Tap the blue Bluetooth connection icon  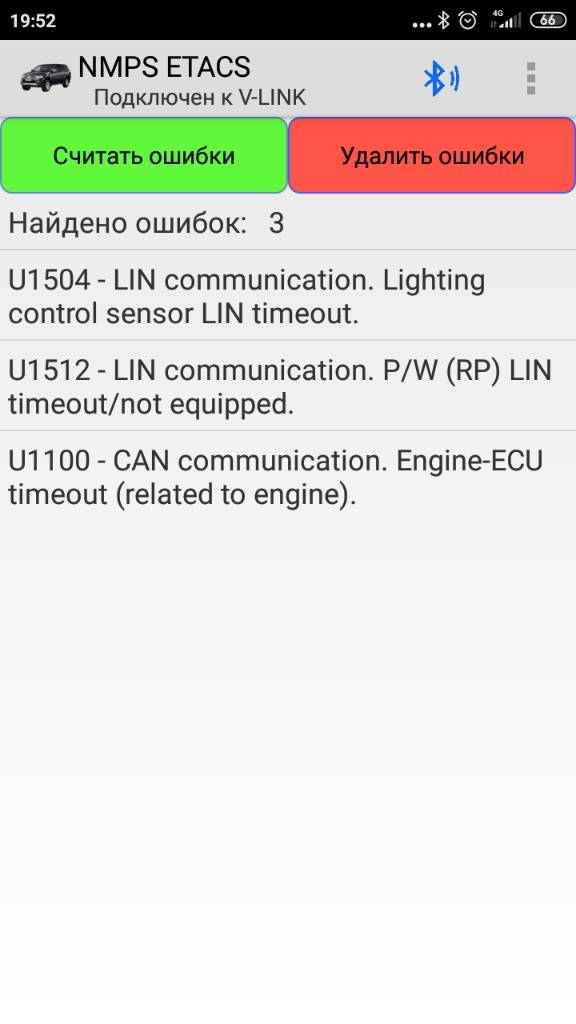[441, 79]
